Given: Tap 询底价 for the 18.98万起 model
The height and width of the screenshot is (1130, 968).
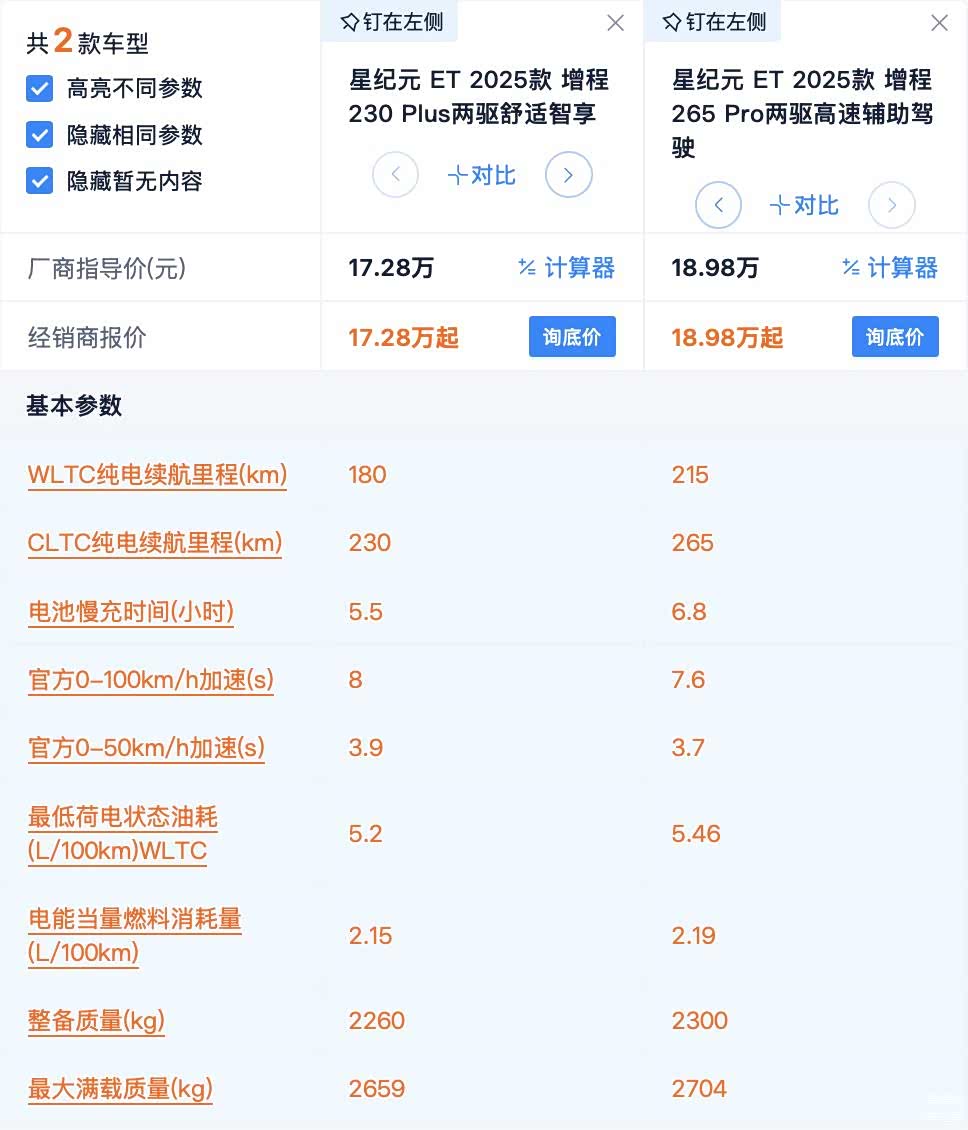Looking at the screenshot, I should (x=895, y=337).
